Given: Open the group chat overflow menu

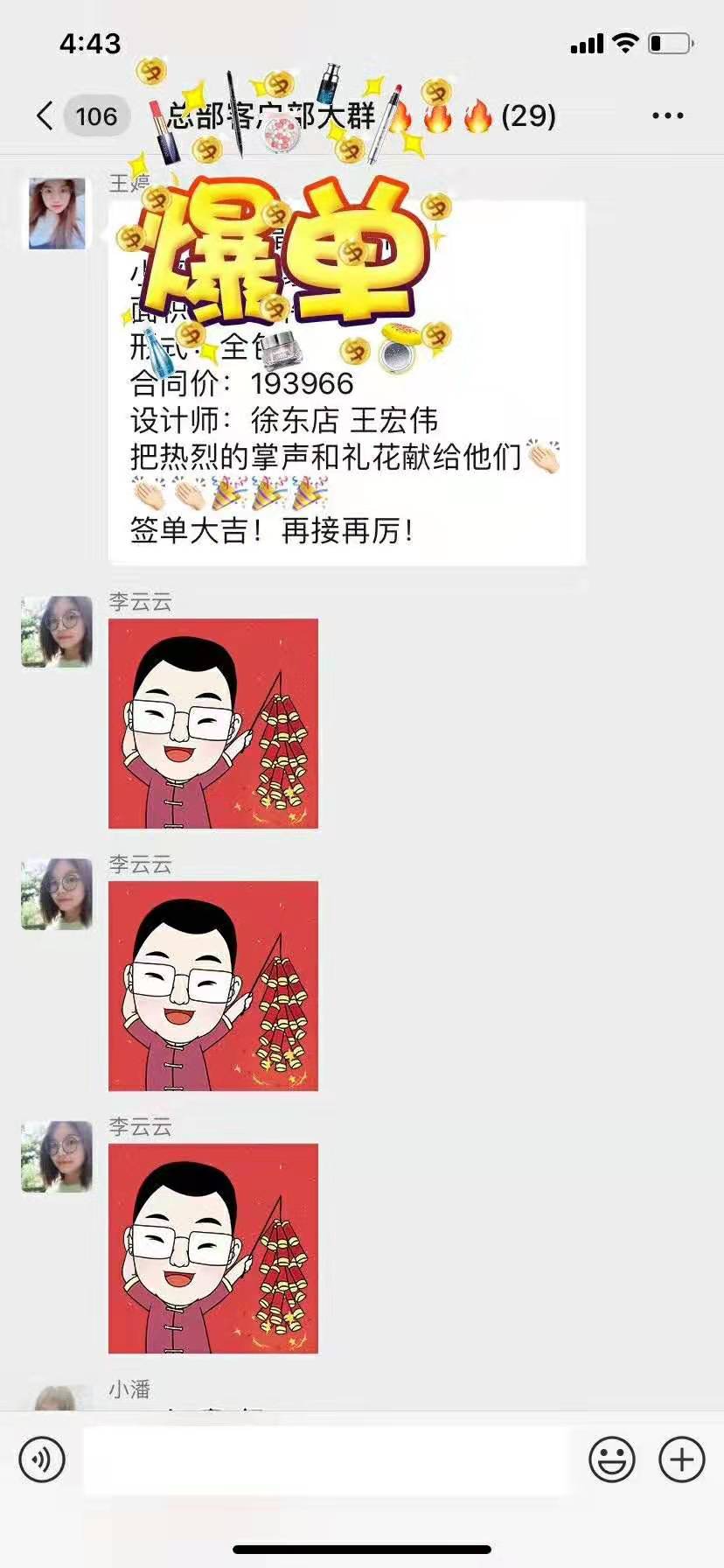Looking at the screenshot, I should 667,115.
